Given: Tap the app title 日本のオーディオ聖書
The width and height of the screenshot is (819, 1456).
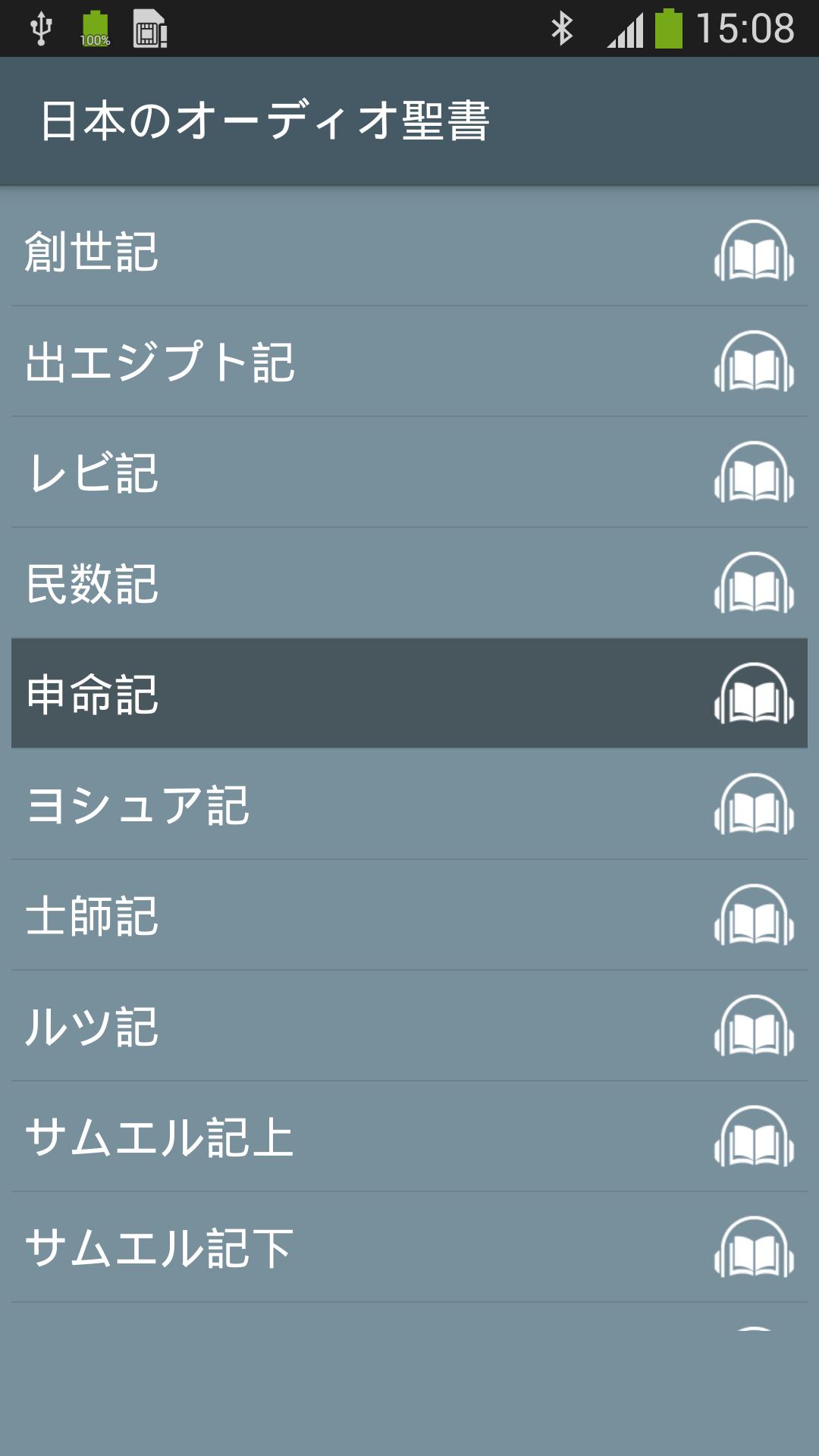Looking at the screenshot, I should [265, 114].
